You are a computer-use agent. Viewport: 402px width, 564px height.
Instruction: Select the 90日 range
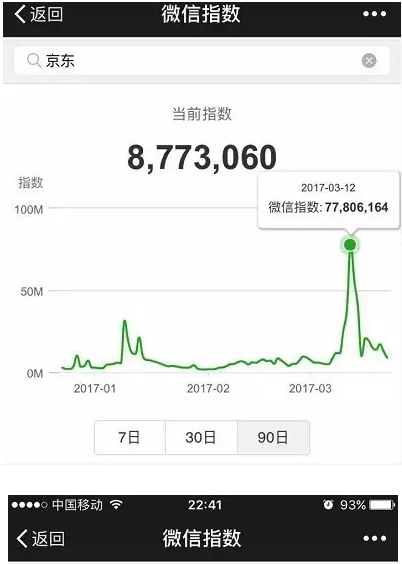(273, 437)
